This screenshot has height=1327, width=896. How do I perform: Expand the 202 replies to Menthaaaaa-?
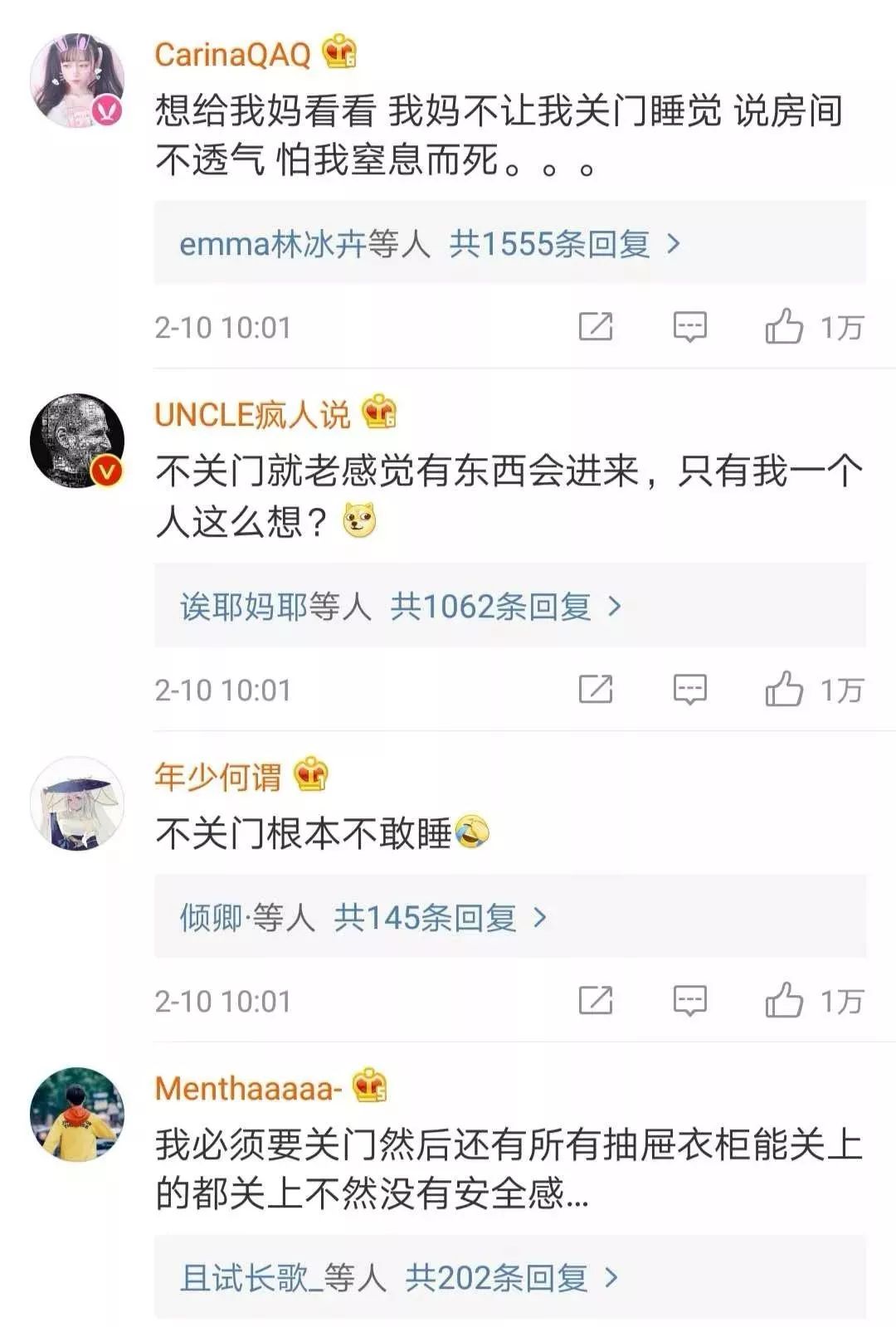click(x=496, y=1277)
